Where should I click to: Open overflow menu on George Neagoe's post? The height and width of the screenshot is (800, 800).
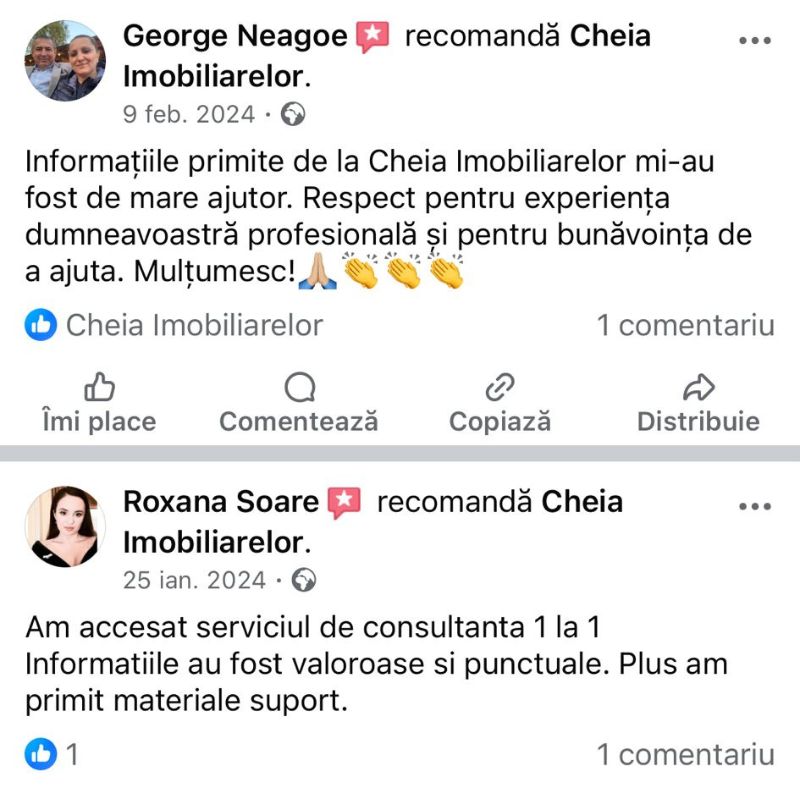point(755,41)
